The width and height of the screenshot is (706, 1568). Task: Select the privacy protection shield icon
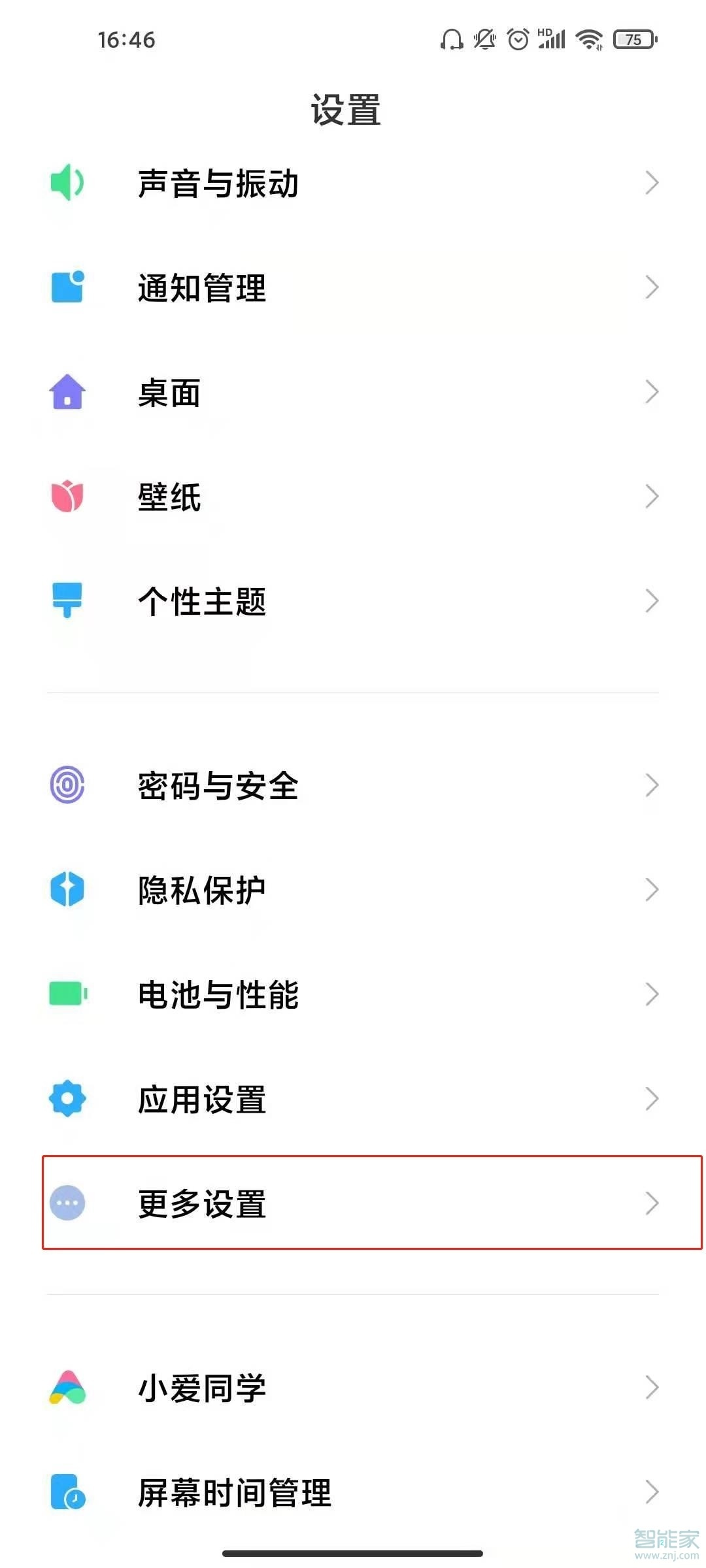(x=68, y=890)
